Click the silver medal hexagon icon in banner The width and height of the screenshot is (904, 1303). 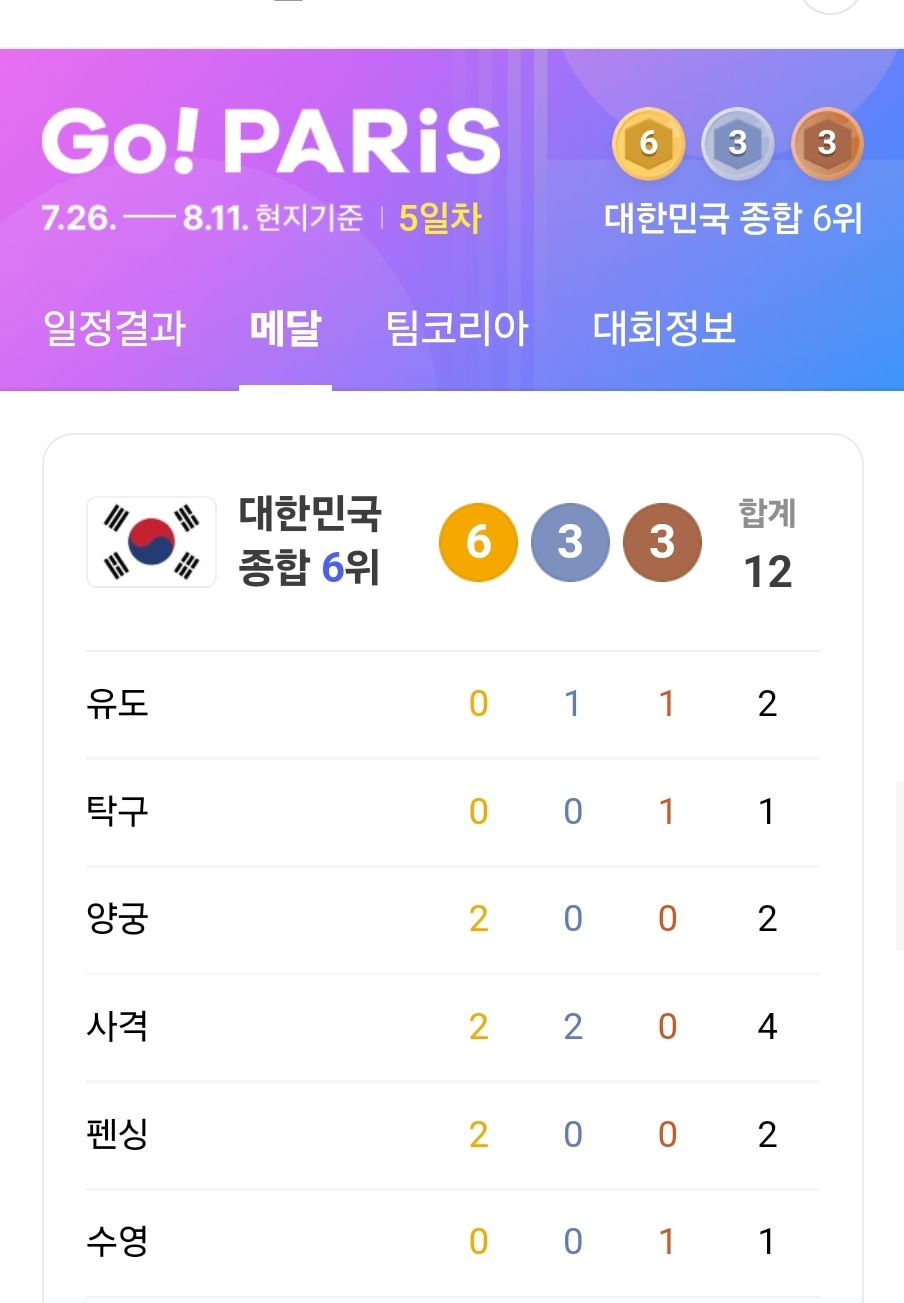(737, 143)
